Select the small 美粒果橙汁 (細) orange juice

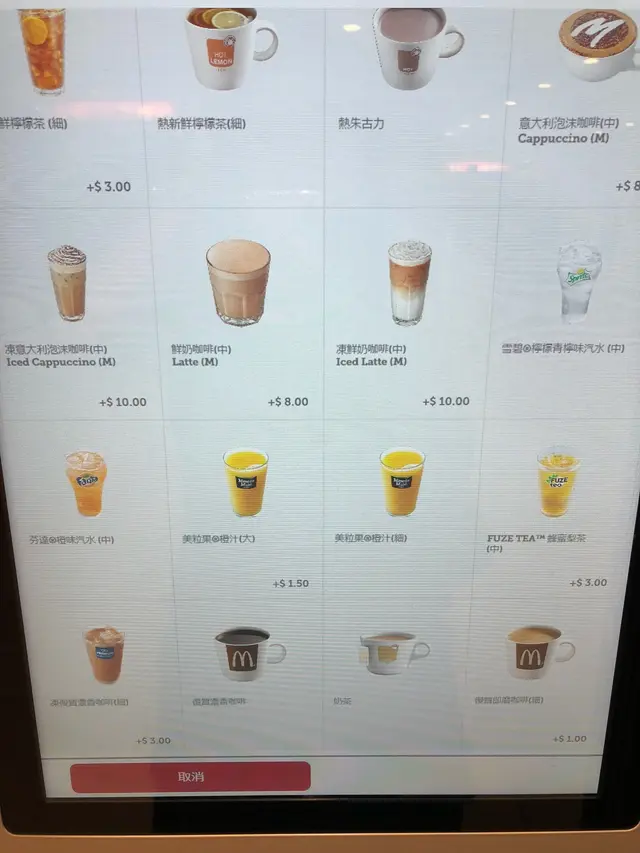pos(402,482)
